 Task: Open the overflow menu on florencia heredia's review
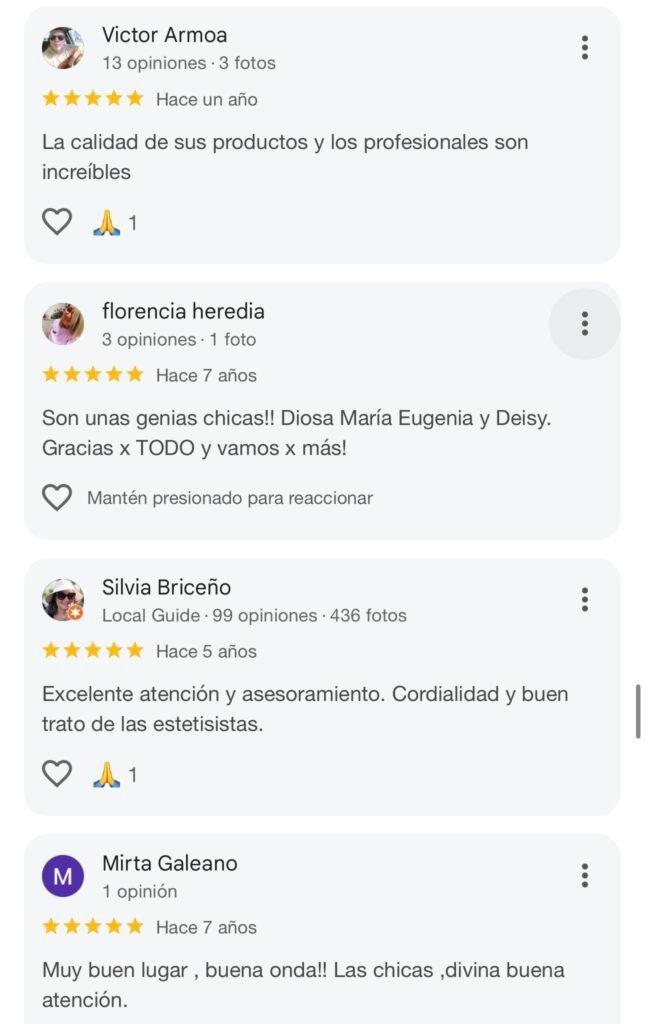click(584, 324)
